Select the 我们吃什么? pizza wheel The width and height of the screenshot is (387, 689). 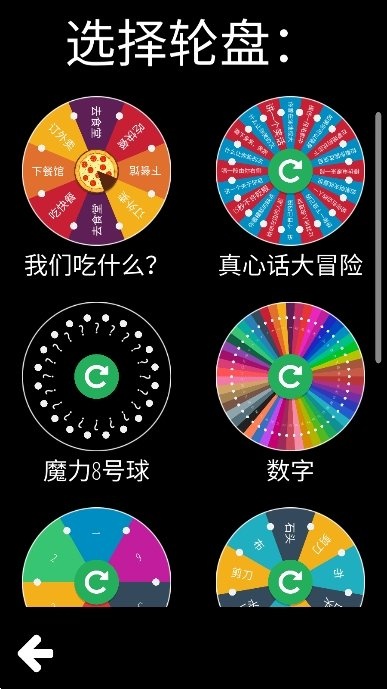(97, 170)
